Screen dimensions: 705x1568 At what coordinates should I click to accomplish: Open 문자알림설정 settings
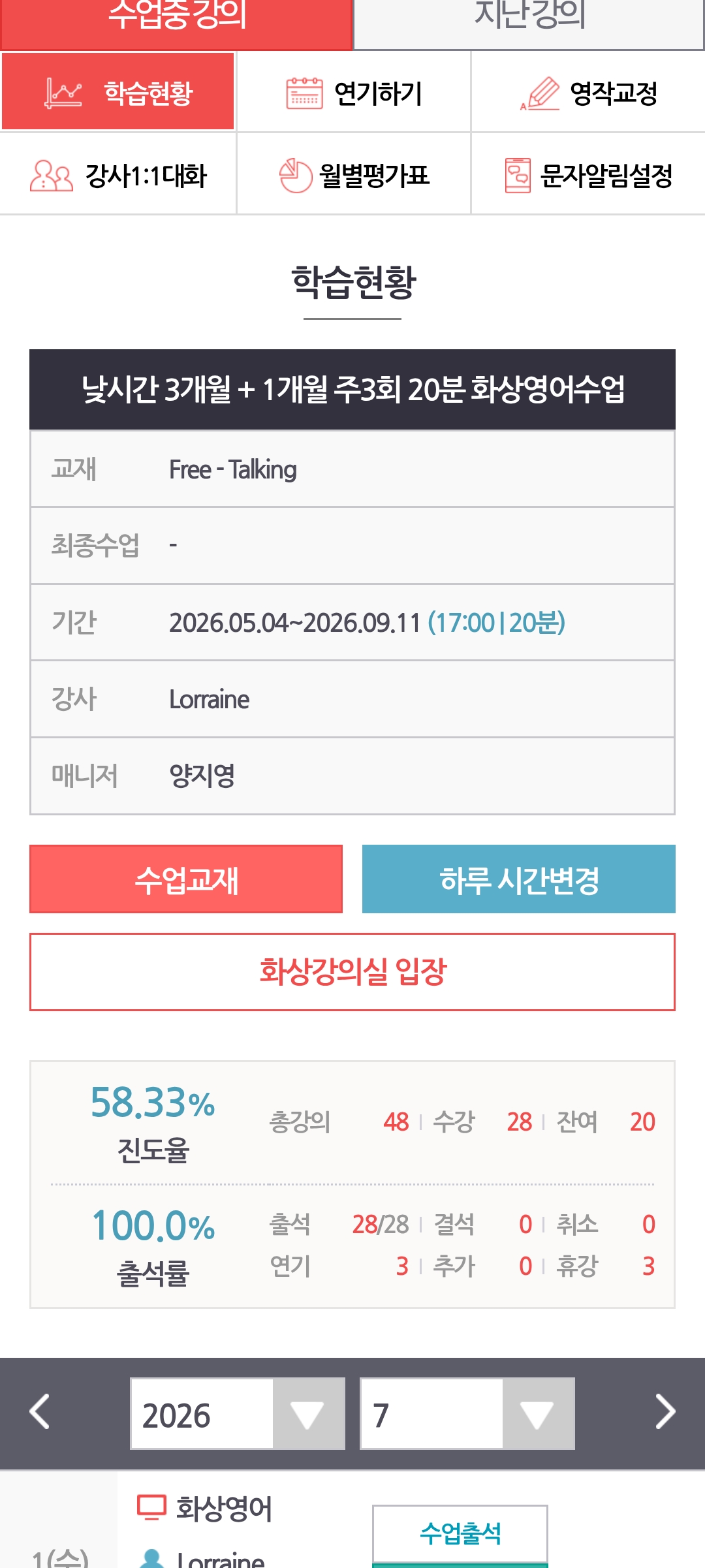(588, 174)
